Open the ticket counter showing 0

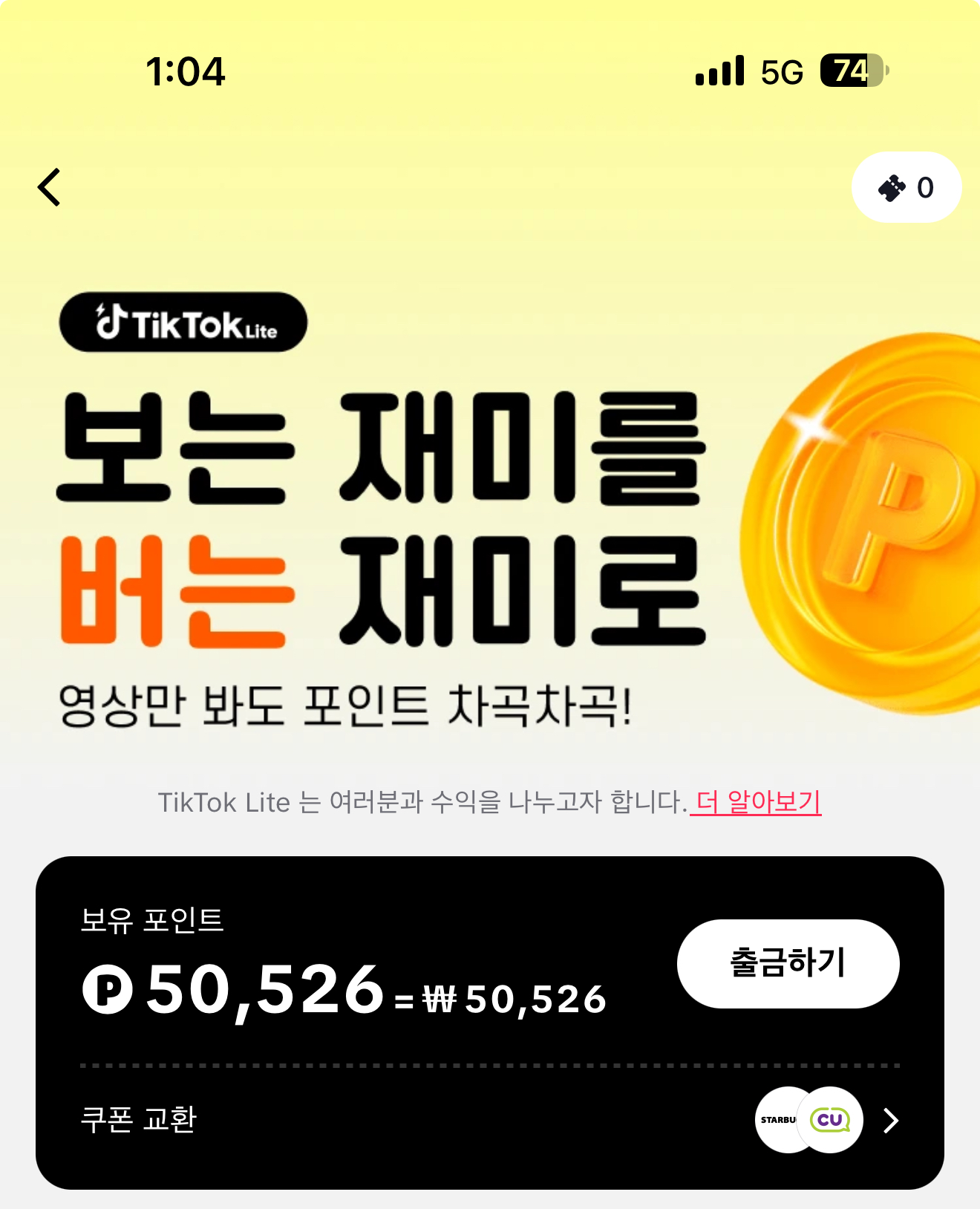click(906, 187)
